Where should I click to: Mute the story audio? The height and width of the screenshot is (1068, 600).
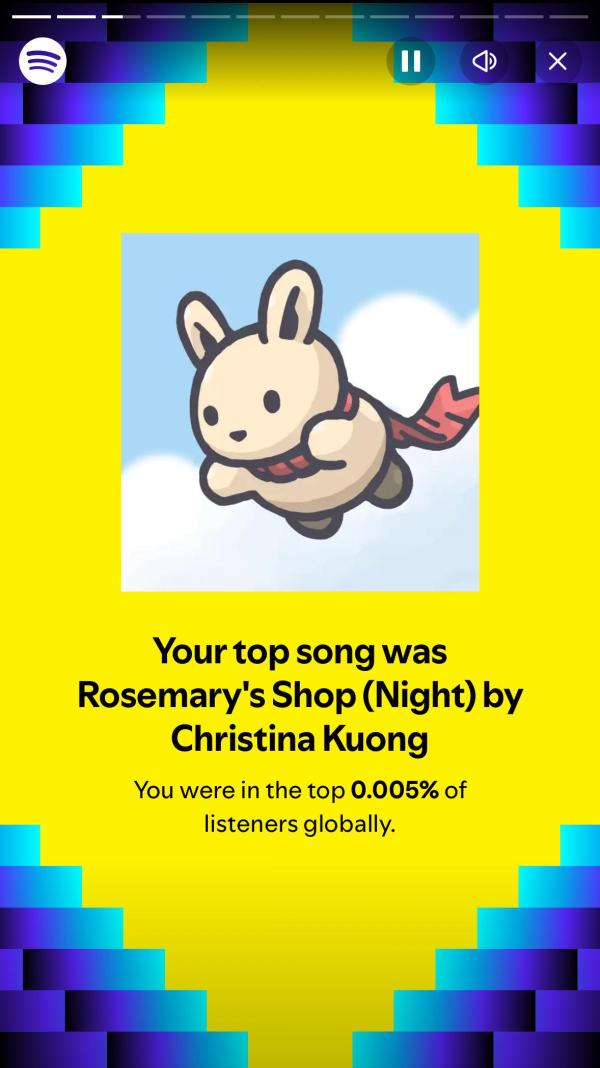[484, 61]
